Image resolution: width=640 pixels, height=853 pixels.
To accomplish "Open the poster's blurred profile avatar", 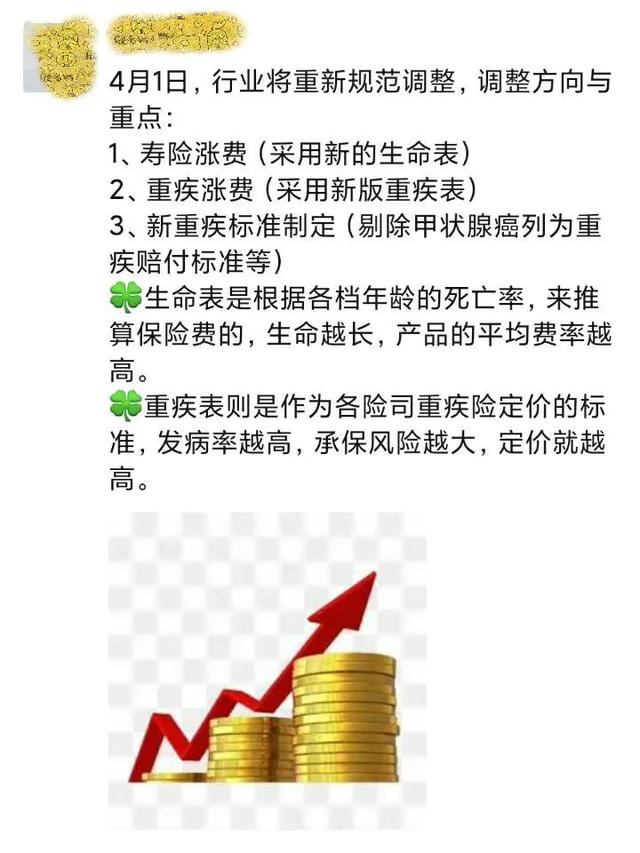I will point(58,55).
